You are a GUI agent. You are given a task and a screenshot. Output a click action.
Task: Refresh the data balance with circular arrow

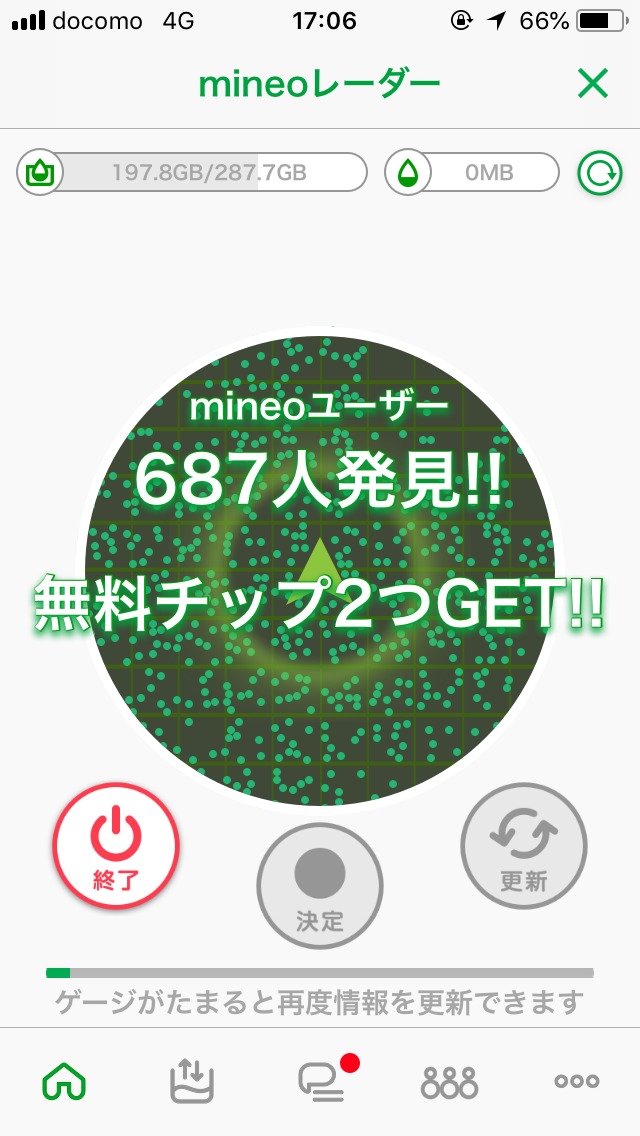(x=599, y=173)
